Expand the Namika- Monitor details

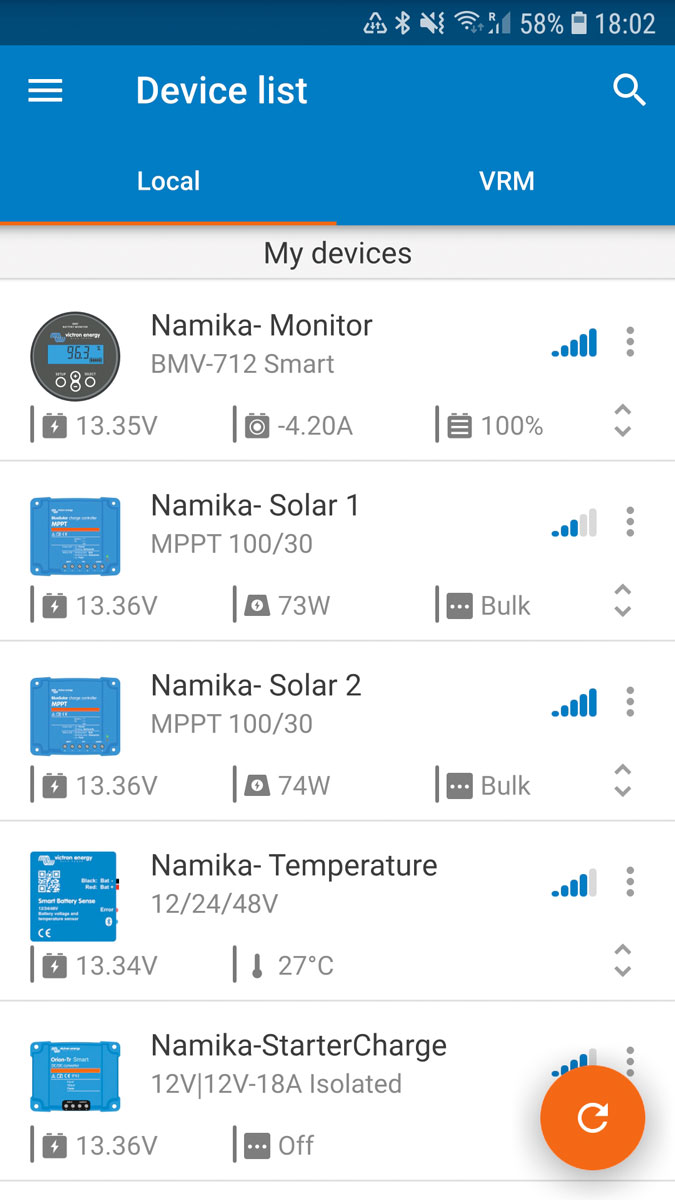click(622, 421)
